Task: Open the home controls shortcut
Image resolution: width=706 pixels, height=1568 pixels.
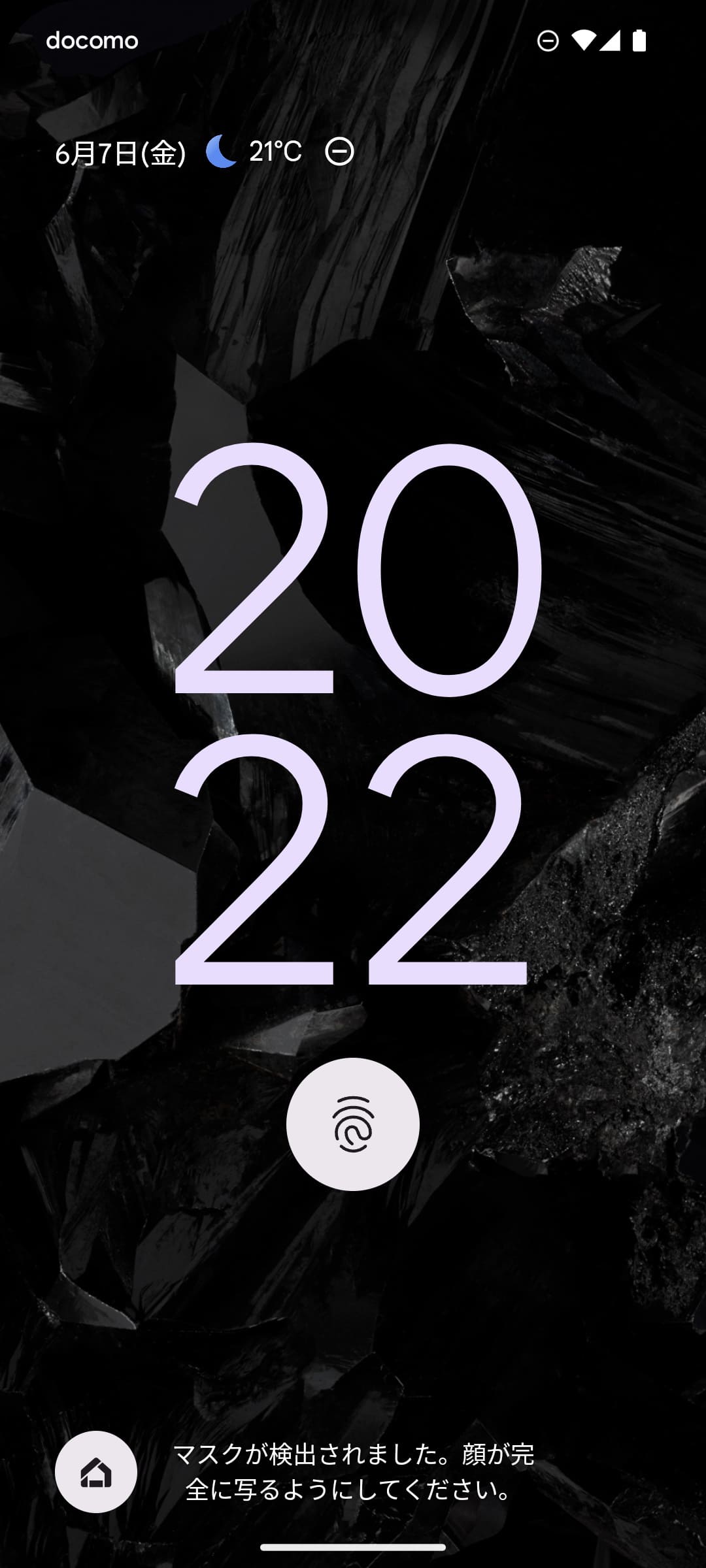Action: click(96, 1472)
